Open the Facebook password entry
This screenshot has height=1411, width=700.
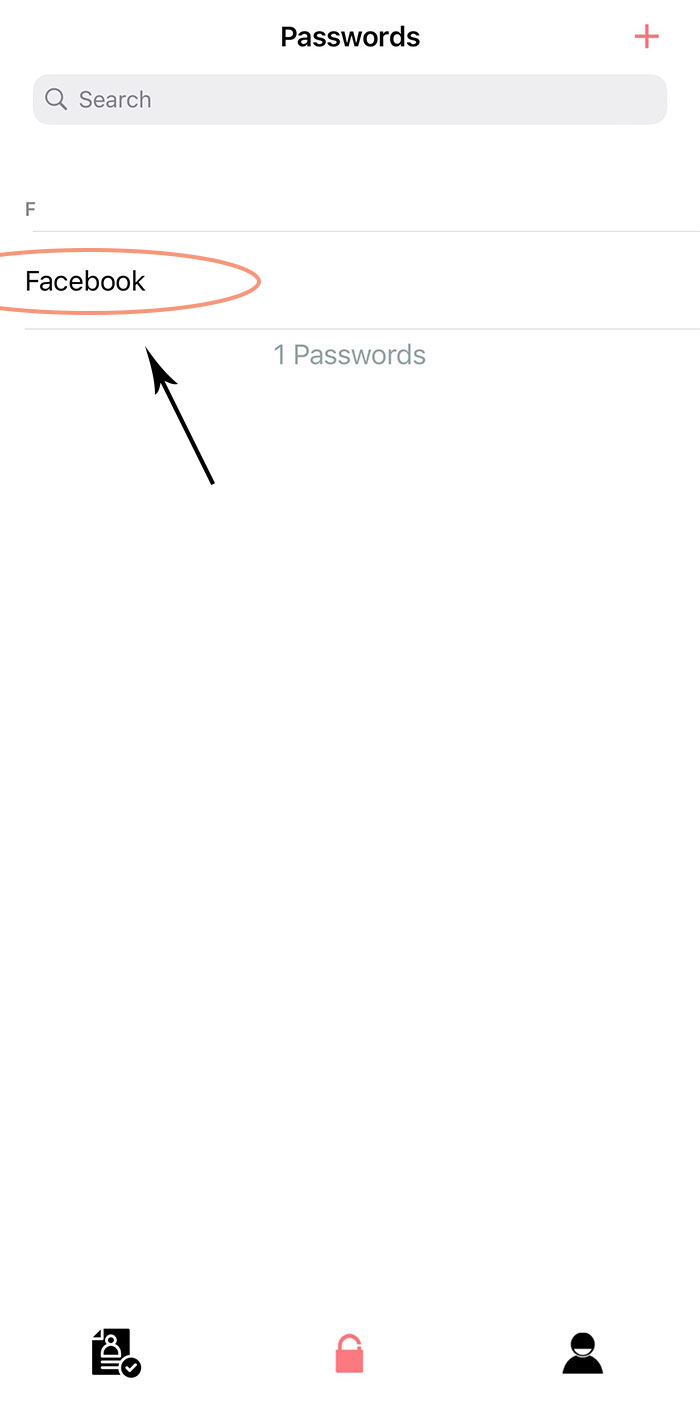click(x=86, y=282)
